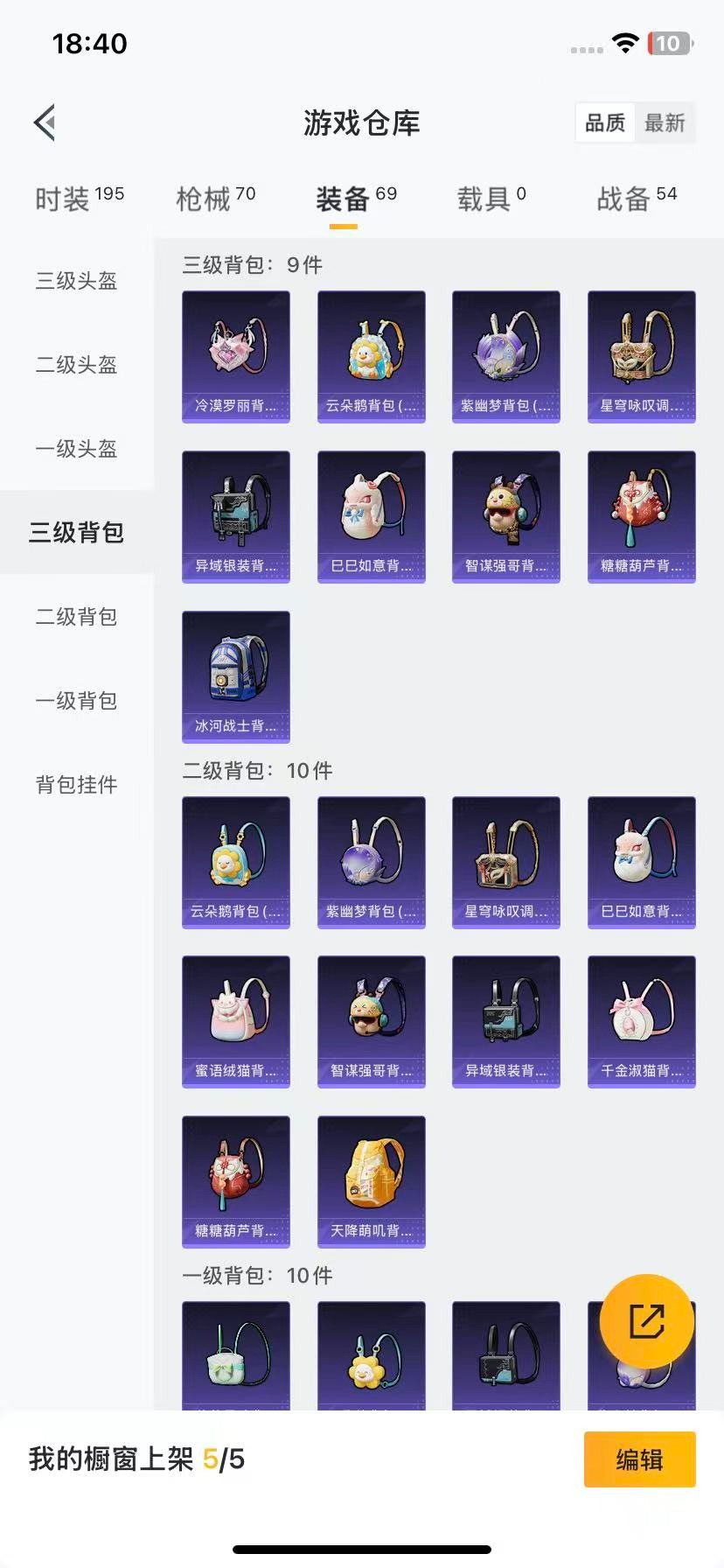This screenshot has width=724, height=1568.
Task: Open the 载具 tab
Action: (x=491, y=199)
